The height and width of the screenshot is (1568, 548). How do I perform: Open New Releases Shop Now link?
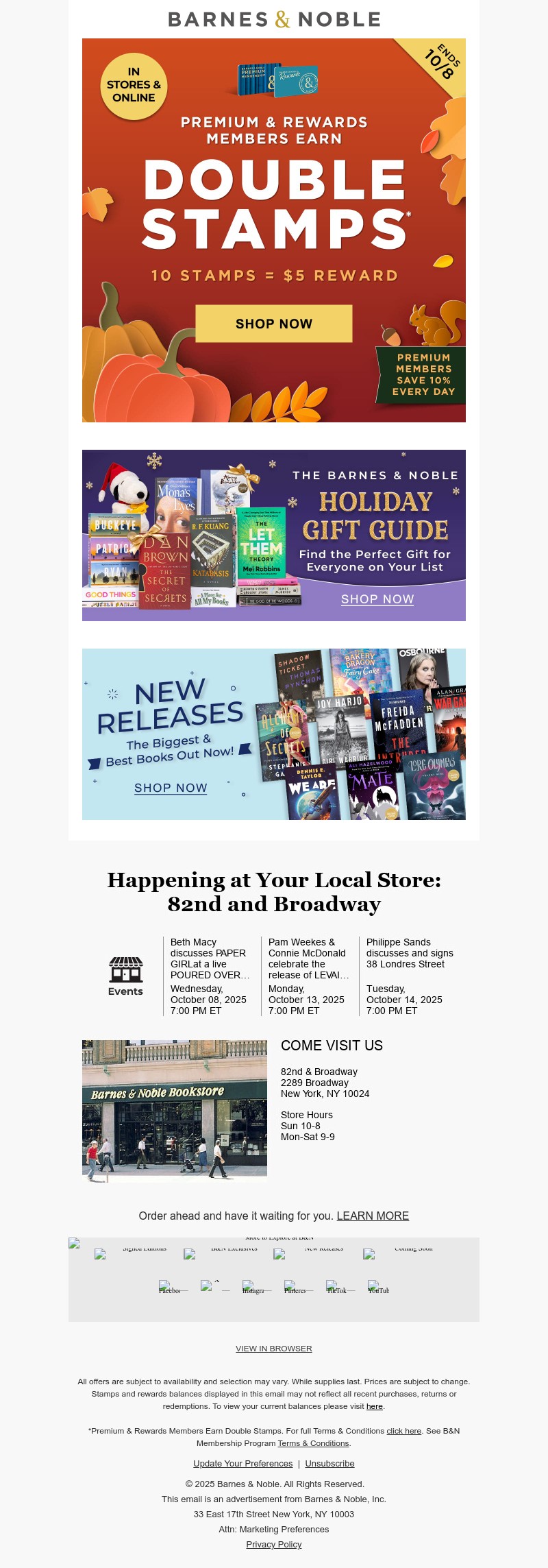tap(171, 788)
